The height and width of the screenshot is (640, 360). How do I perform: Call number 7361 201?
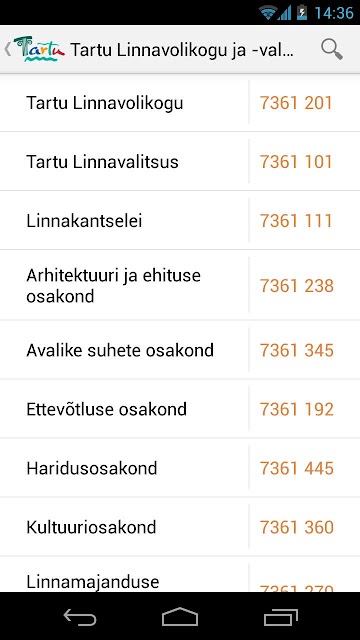click(x=296, y=103)
